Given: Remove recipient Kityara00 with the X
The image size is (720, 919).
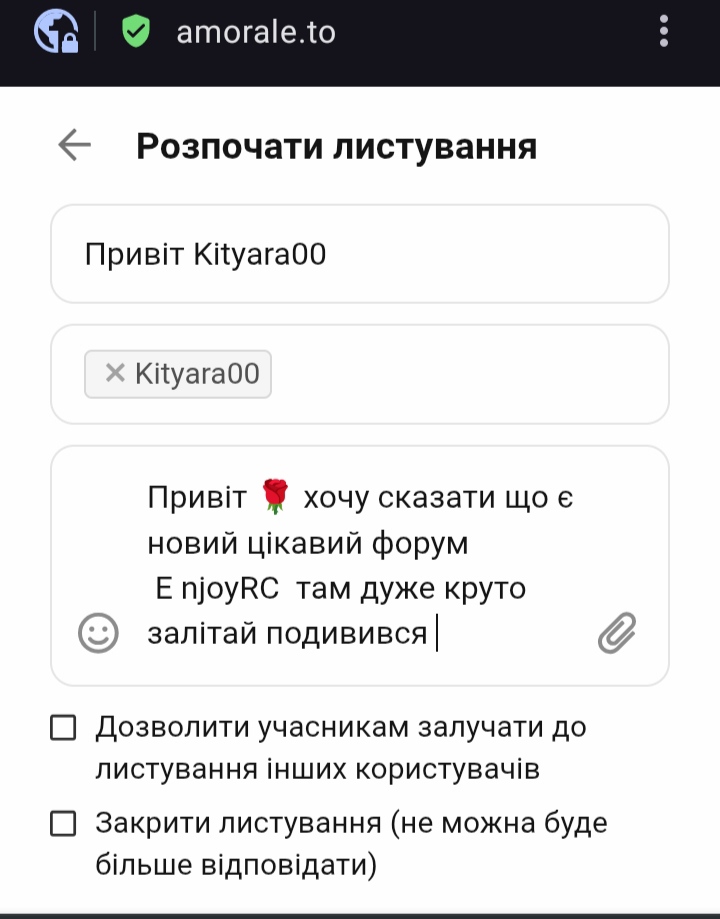Looking at the screenshot, I should click(x=115, y=373).
